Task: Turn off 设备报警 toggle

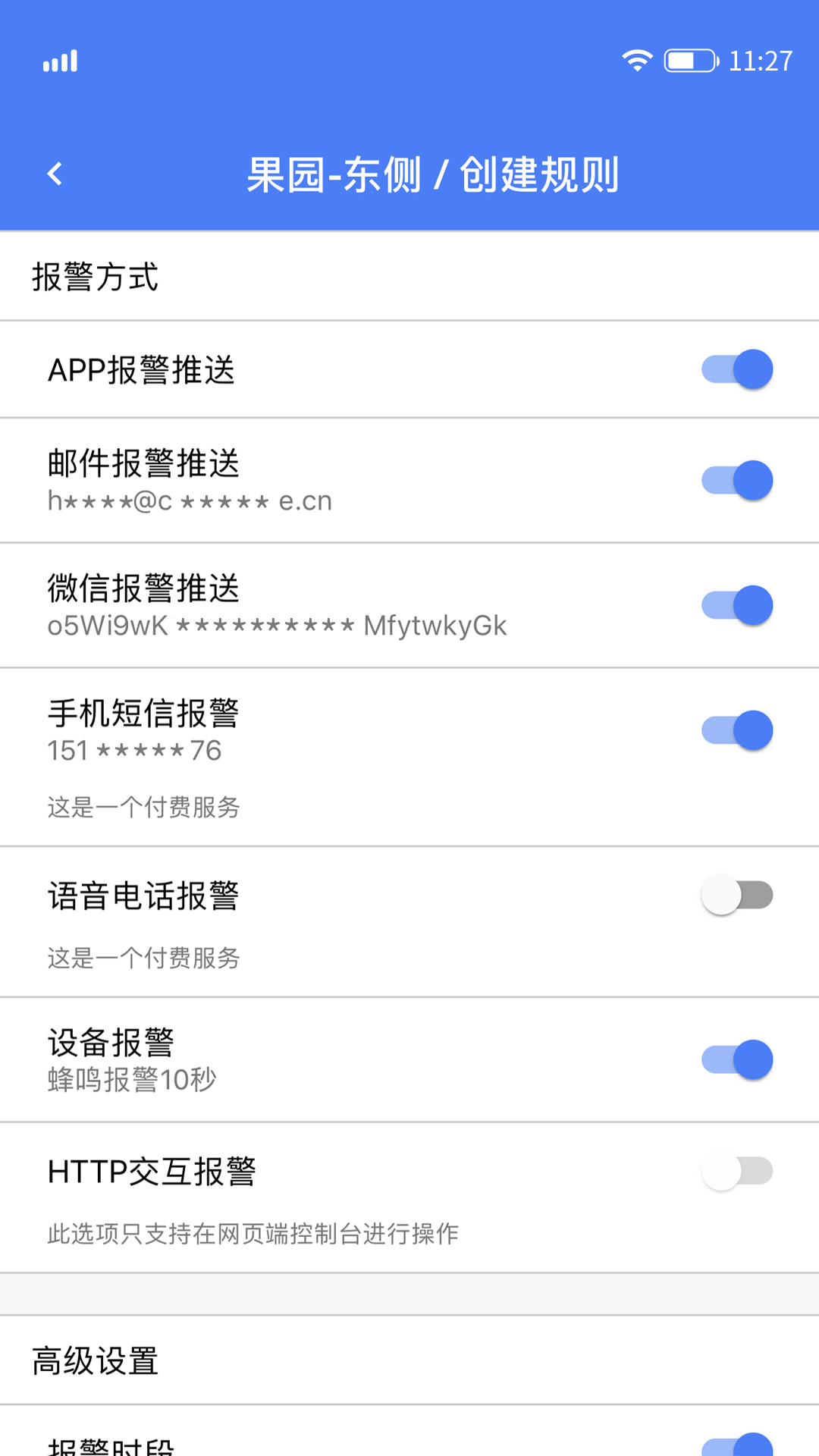Action: (x=736, y=1060)
